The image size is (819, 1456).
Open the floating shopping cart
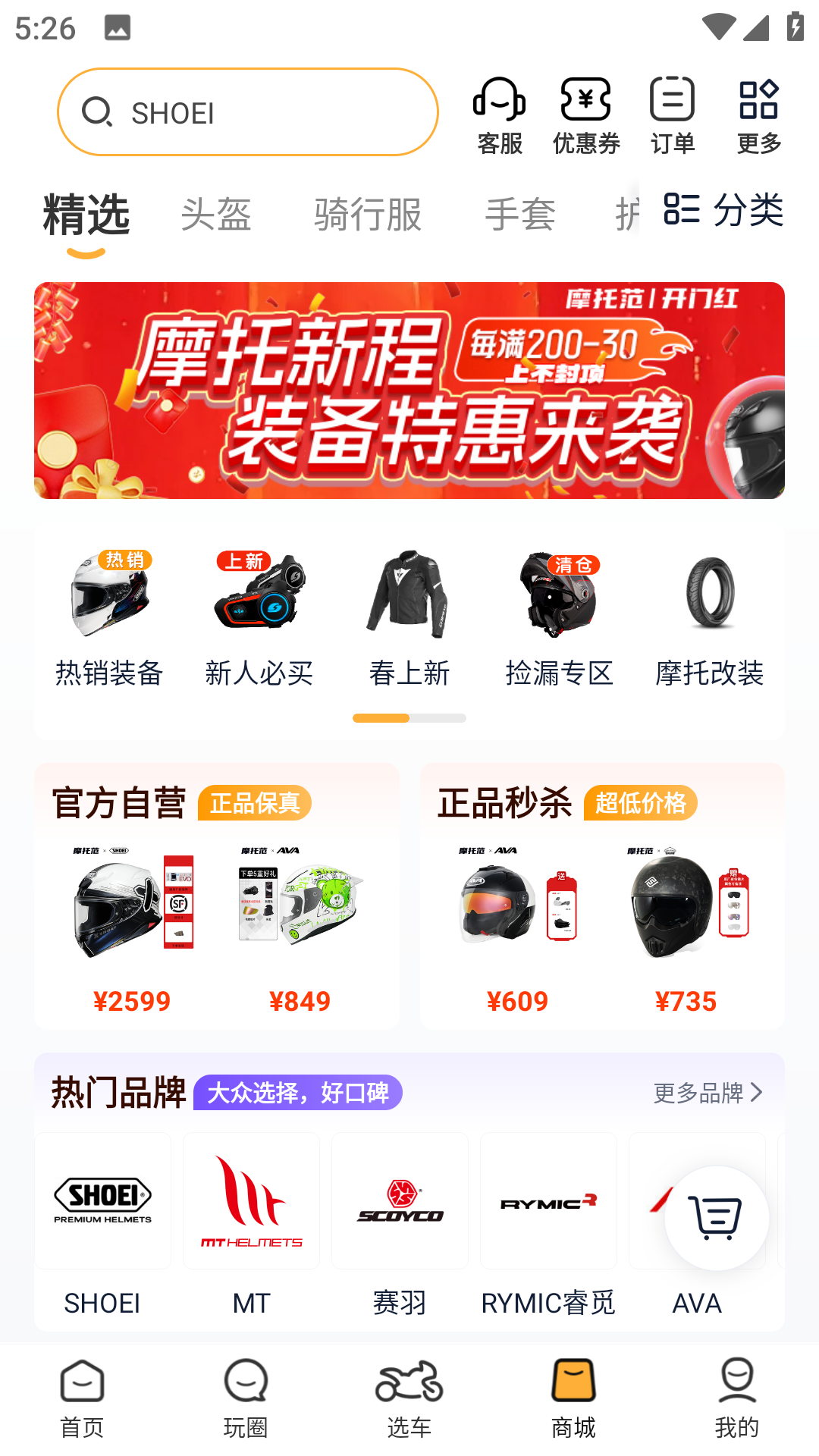click(716, 1218)
